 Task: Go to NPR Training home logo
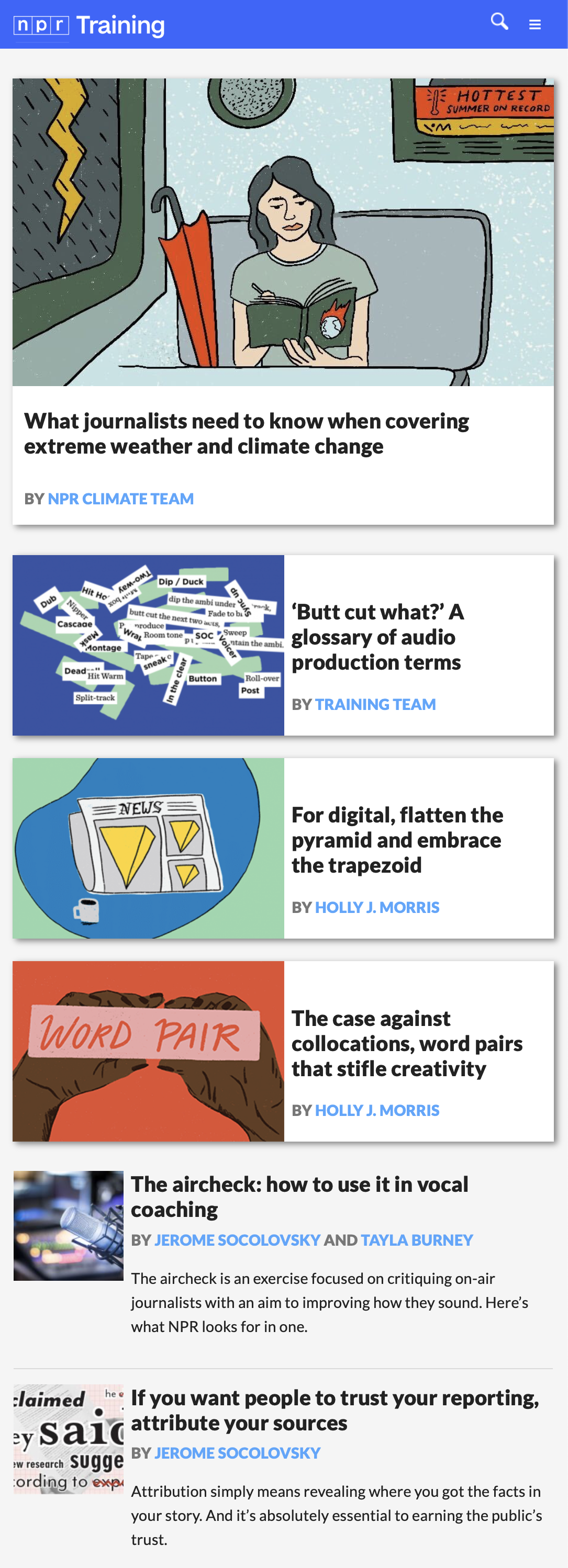(89, 26)
